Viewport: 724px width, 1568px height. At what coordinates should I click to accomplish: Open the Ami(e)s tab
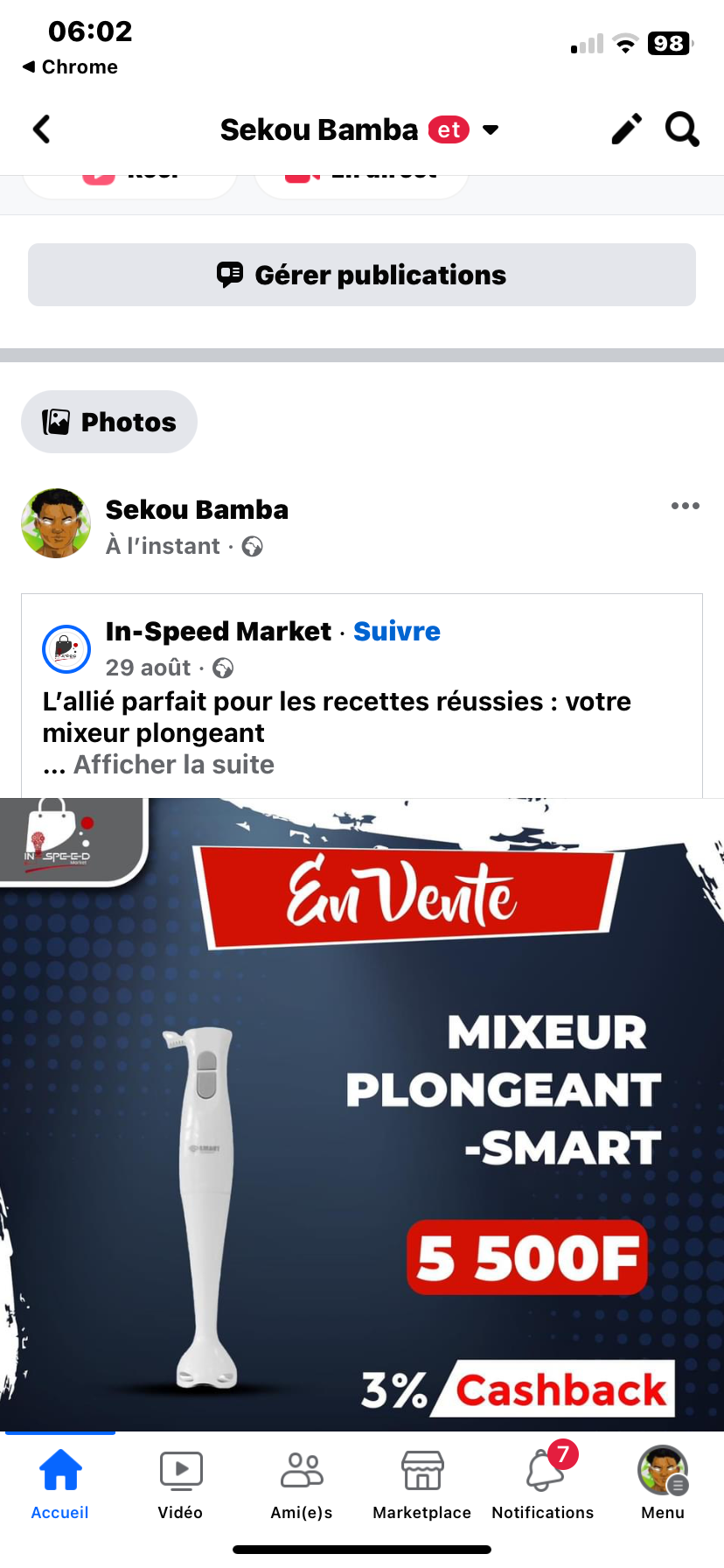pos(302,1484)
